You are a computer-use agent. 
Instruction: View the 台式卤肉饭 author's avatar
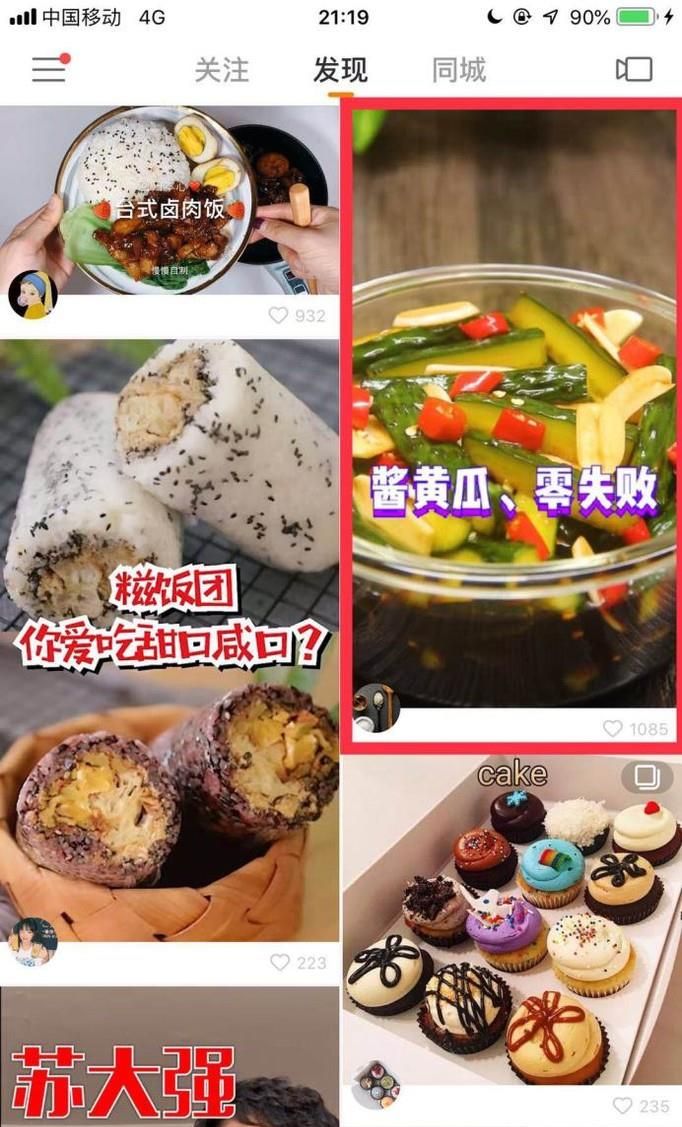[32, 294]
